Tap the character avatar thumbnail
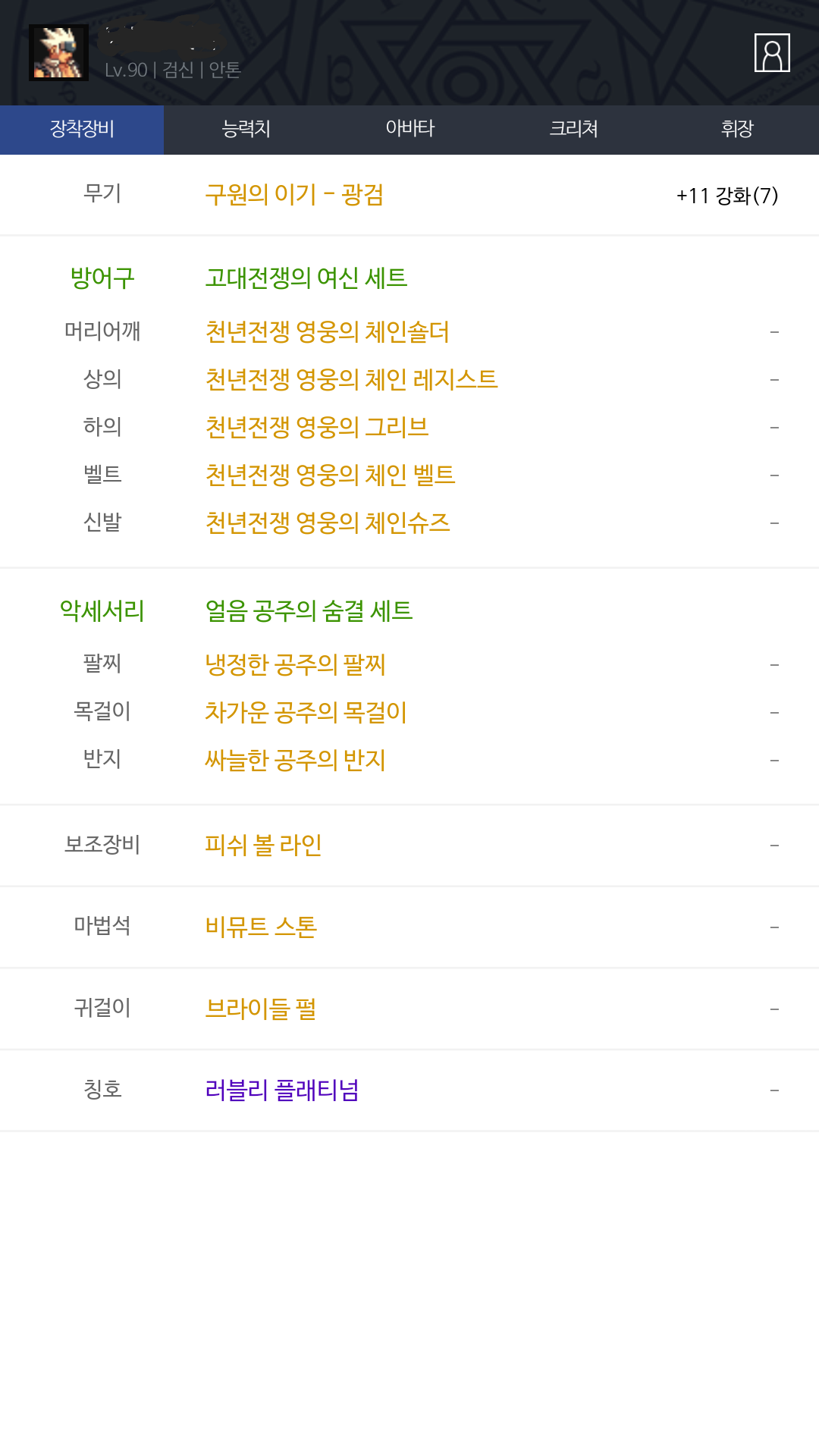 coord(58,52)
